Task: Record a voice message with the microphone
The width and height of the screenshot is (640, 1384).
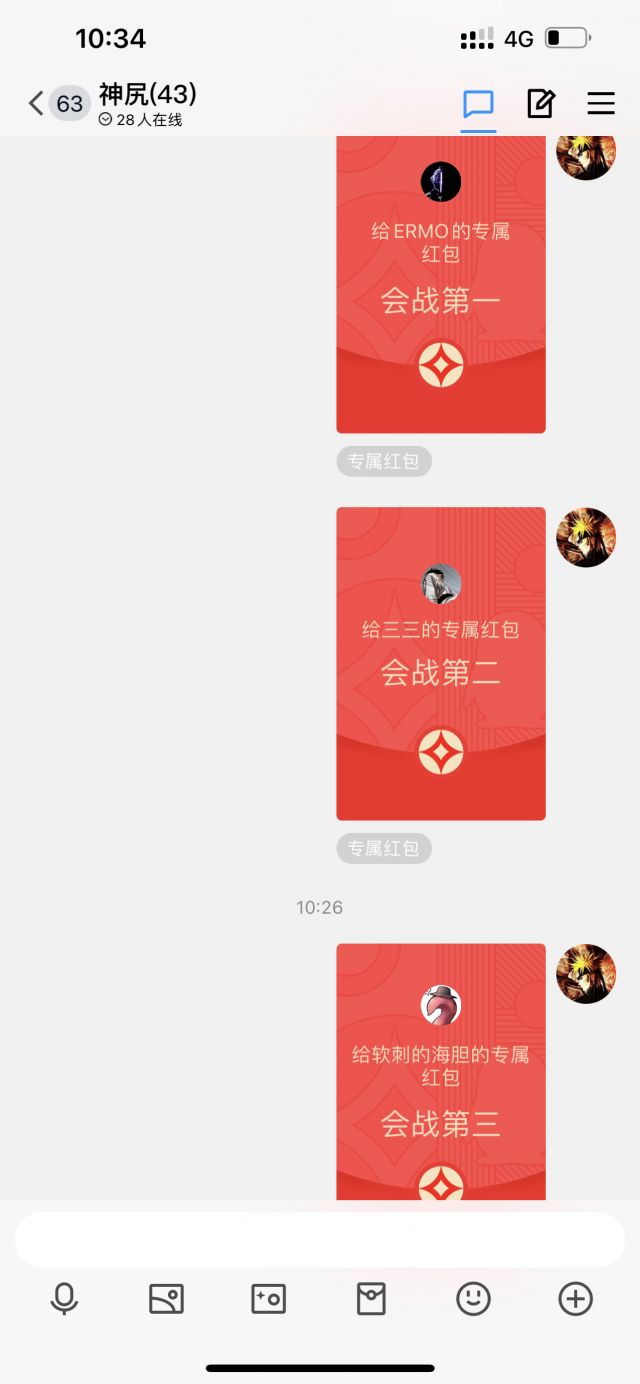Action: 64,1299
